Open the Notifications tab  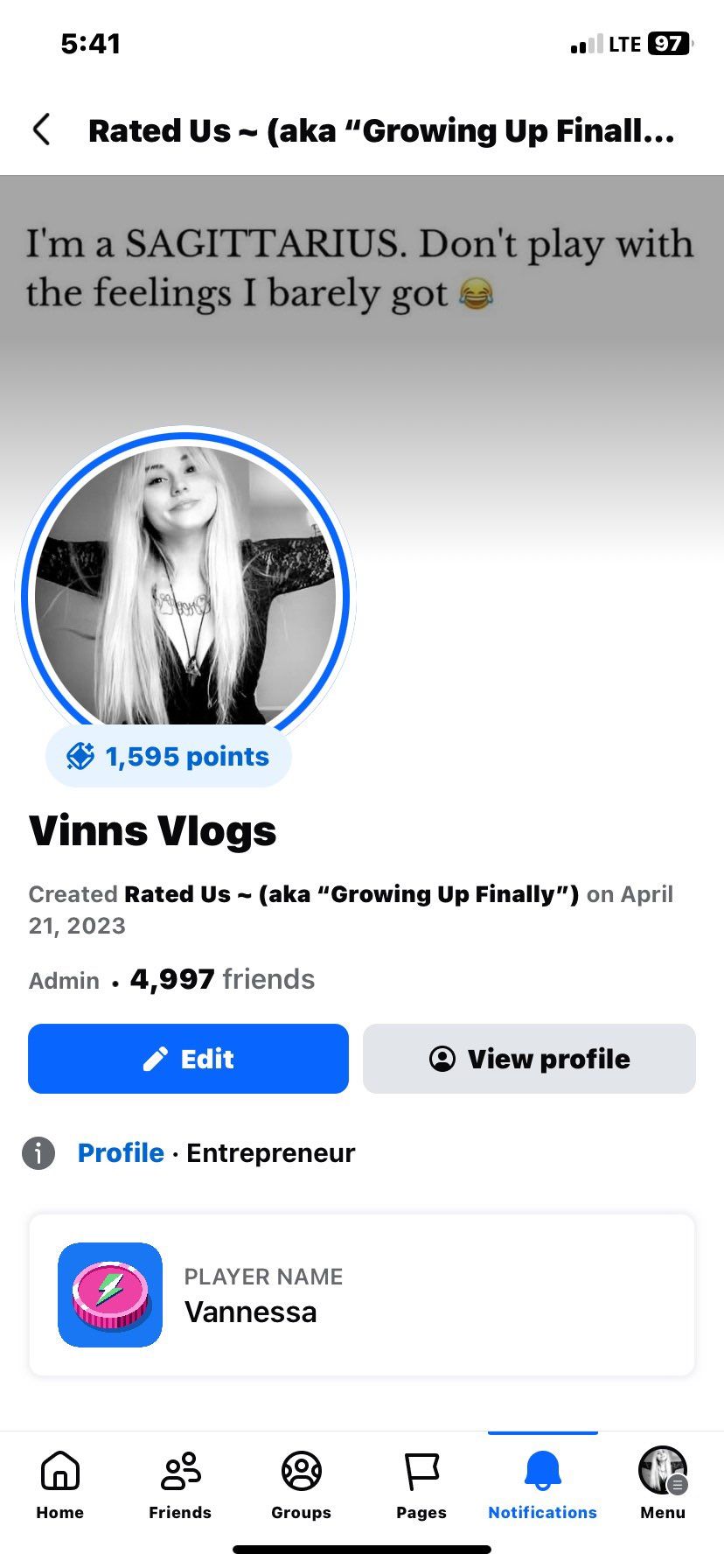click(x=542, y=1483)
